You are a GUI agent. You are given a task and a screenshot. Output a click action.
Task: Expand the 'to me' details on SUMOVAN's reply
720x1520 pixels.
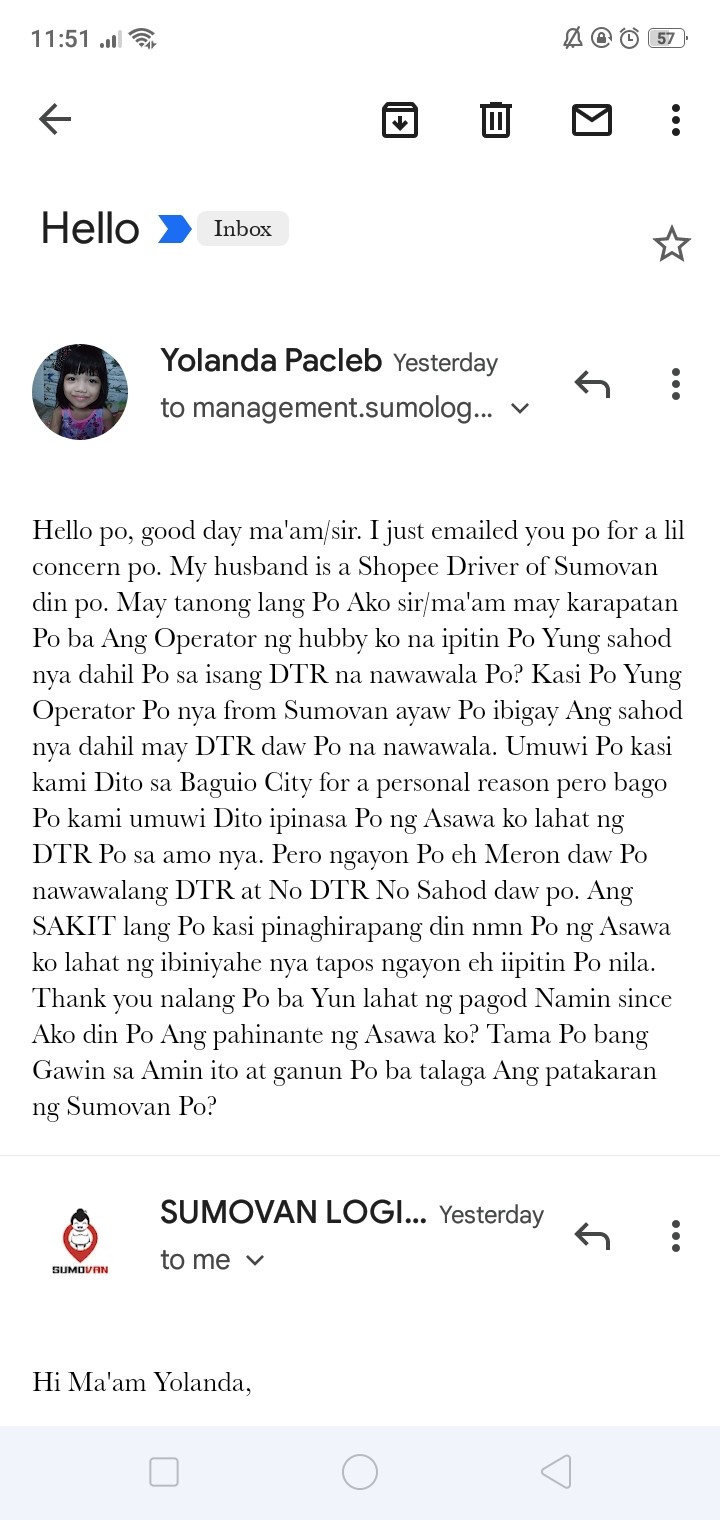point(211,1260)
